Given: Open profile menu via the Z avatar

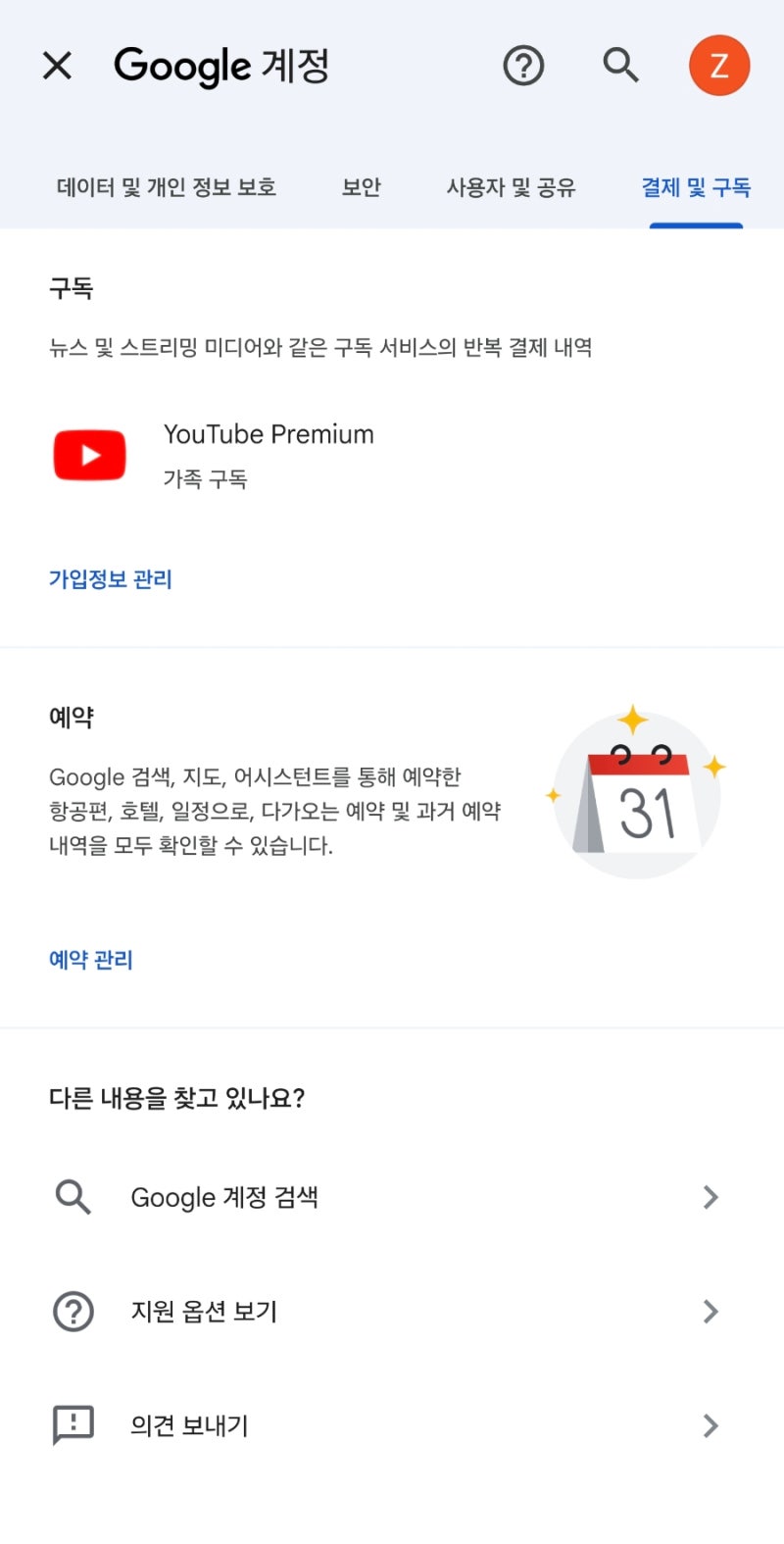Looking at the screenshot, I should (x=719, y=66).
